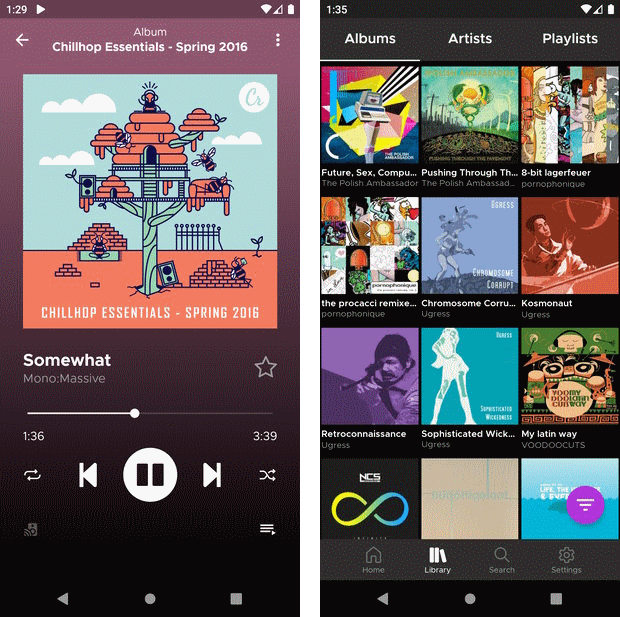Toggle shuffle mode
The width and height of the screenshot is (620, 617).
coord(267,475)
